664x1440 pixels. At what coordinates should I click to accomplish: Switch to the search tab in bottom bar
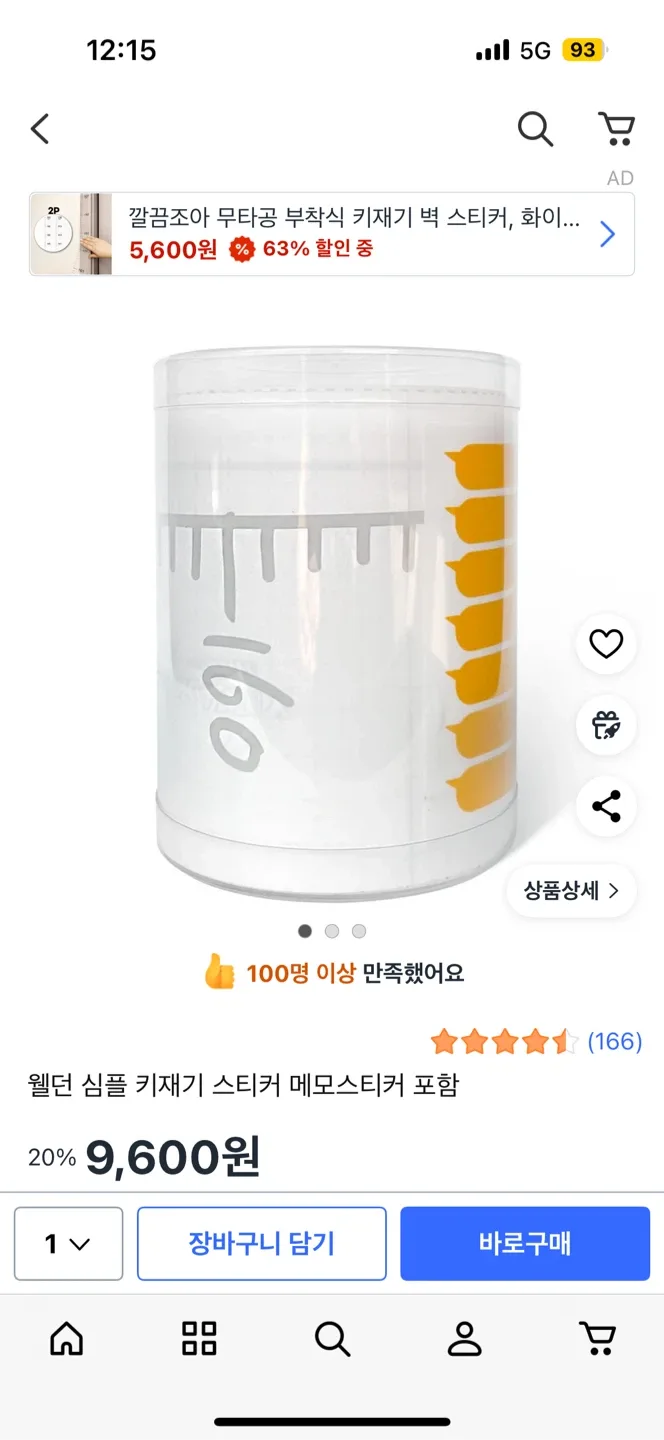click(332, 1338)
